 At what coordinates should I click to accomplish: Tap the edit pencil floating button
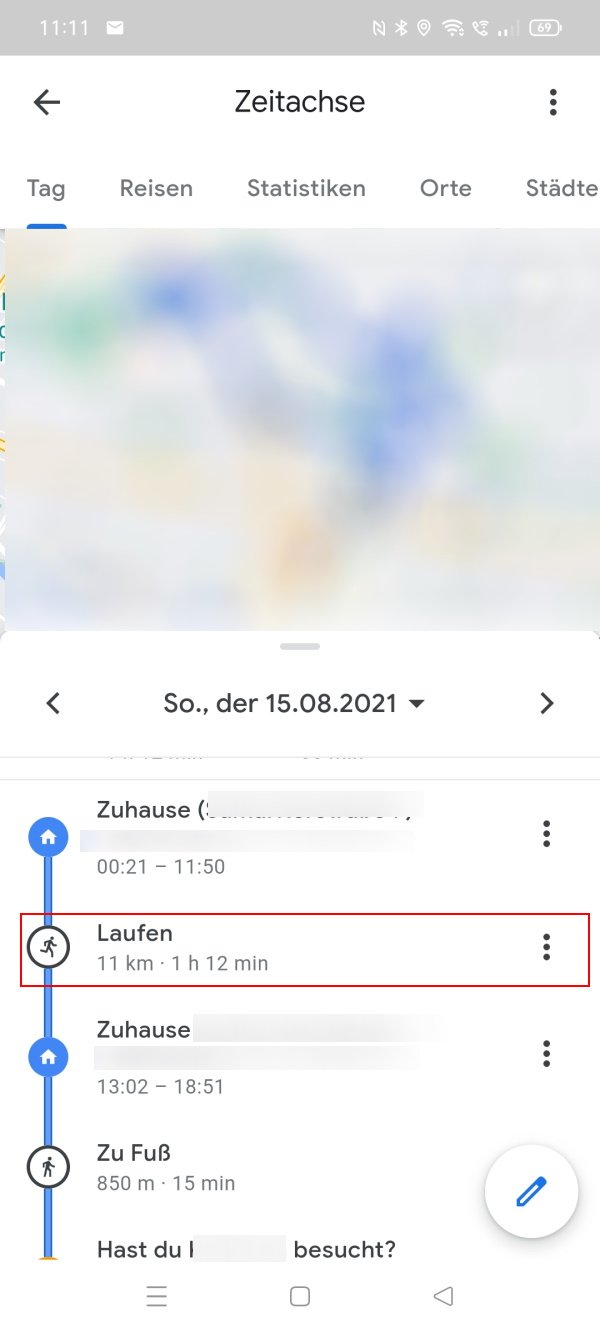point(531,1192)
